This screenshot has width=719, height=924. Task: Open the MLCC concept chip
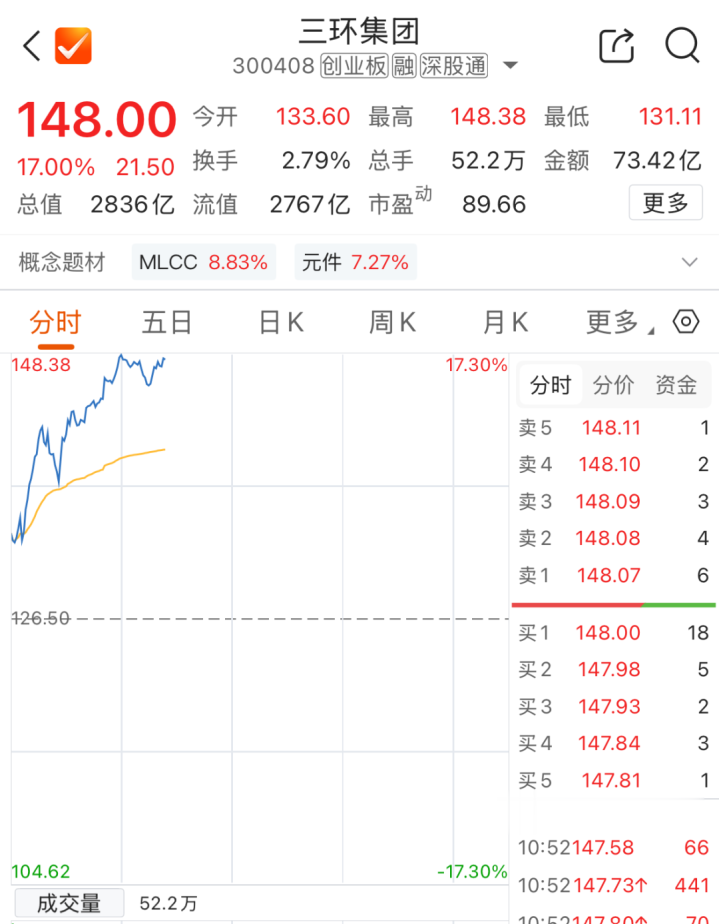click(x=203, y=262)
